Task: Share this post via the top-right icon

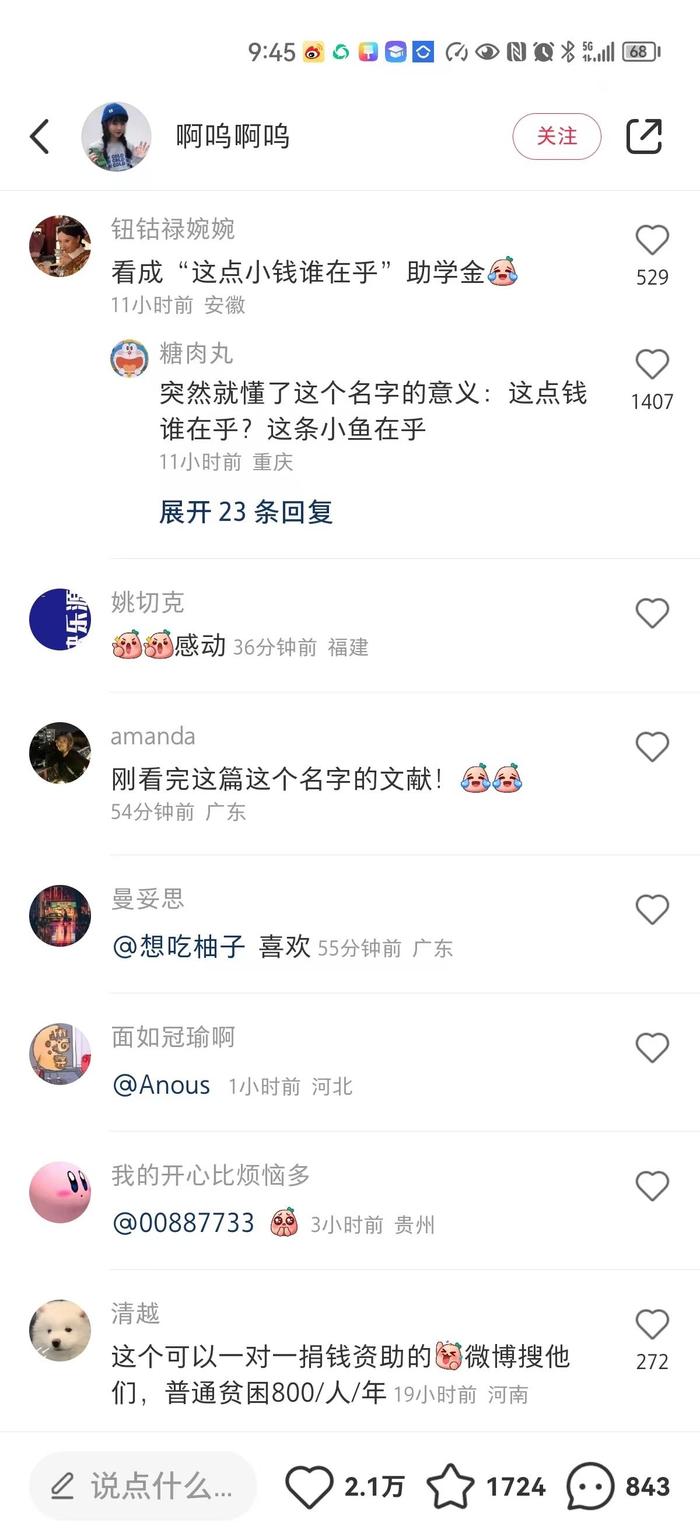Action: 644,136
